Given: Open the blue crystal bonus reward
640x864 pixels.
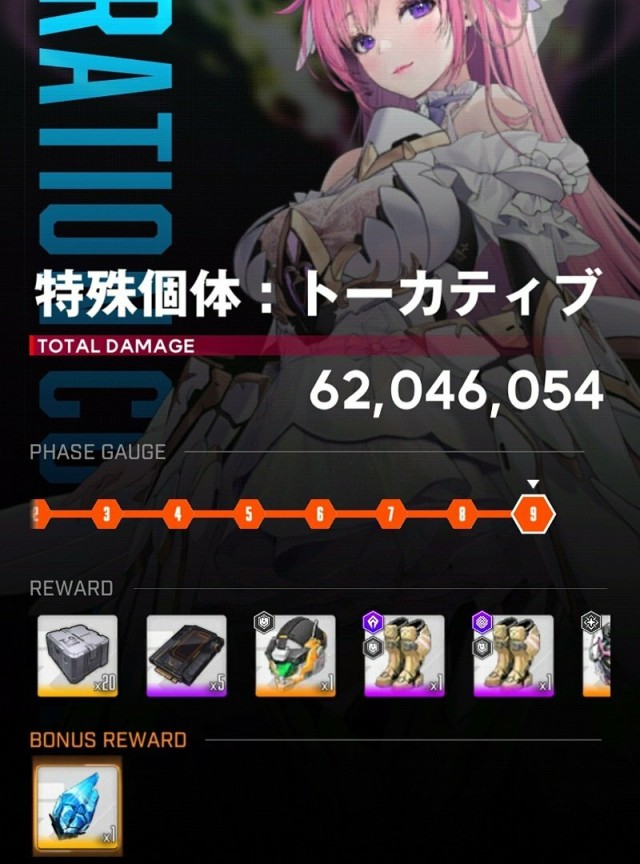Looking at the screenshot, I should (x=77, y=806).
